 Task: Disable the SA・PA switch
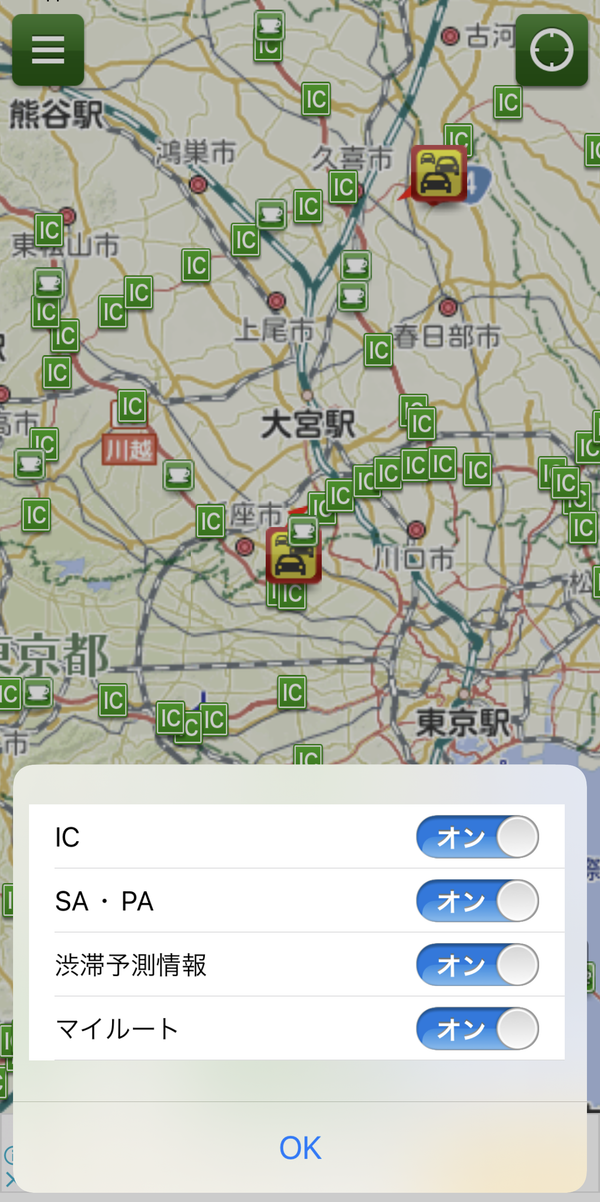[x=477, y=901]
